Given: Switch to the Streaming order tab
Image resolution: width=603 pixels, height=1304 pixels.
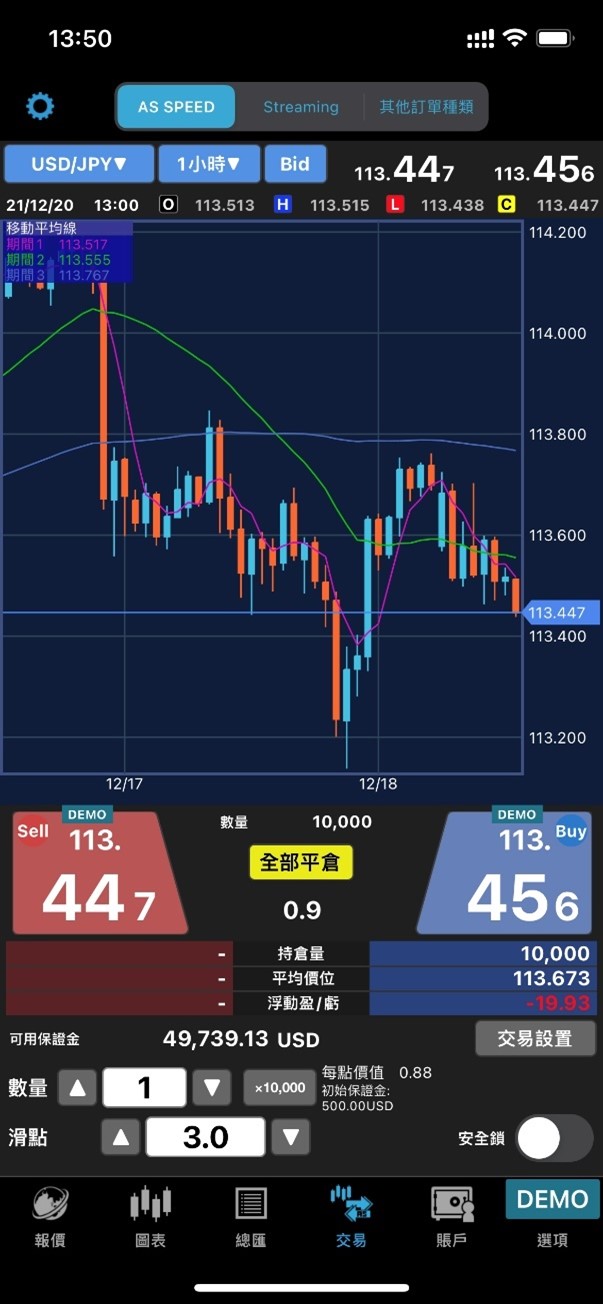Looking at the screenshot, I should tap(301, 107).
